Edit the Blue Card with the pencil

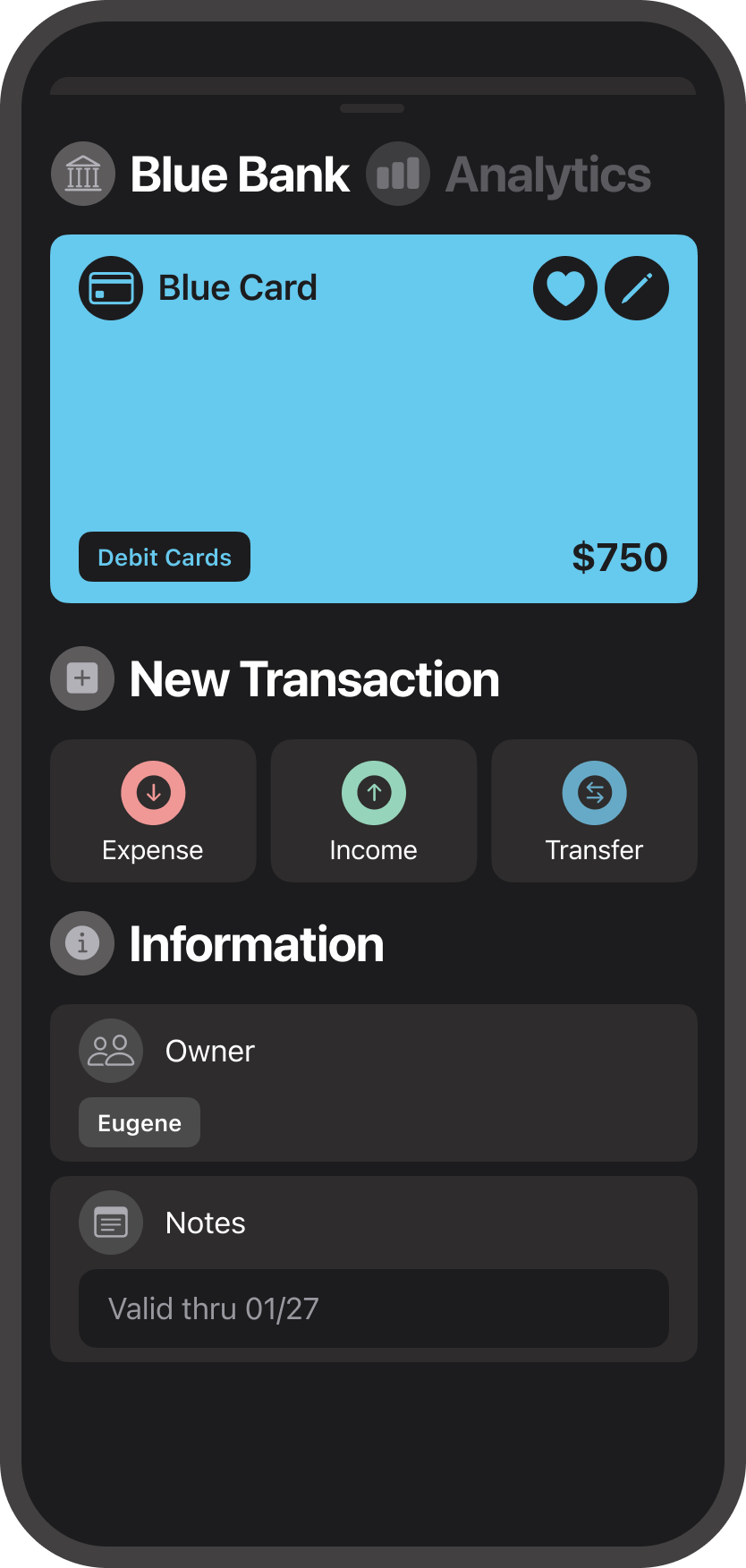coord(637,288)
